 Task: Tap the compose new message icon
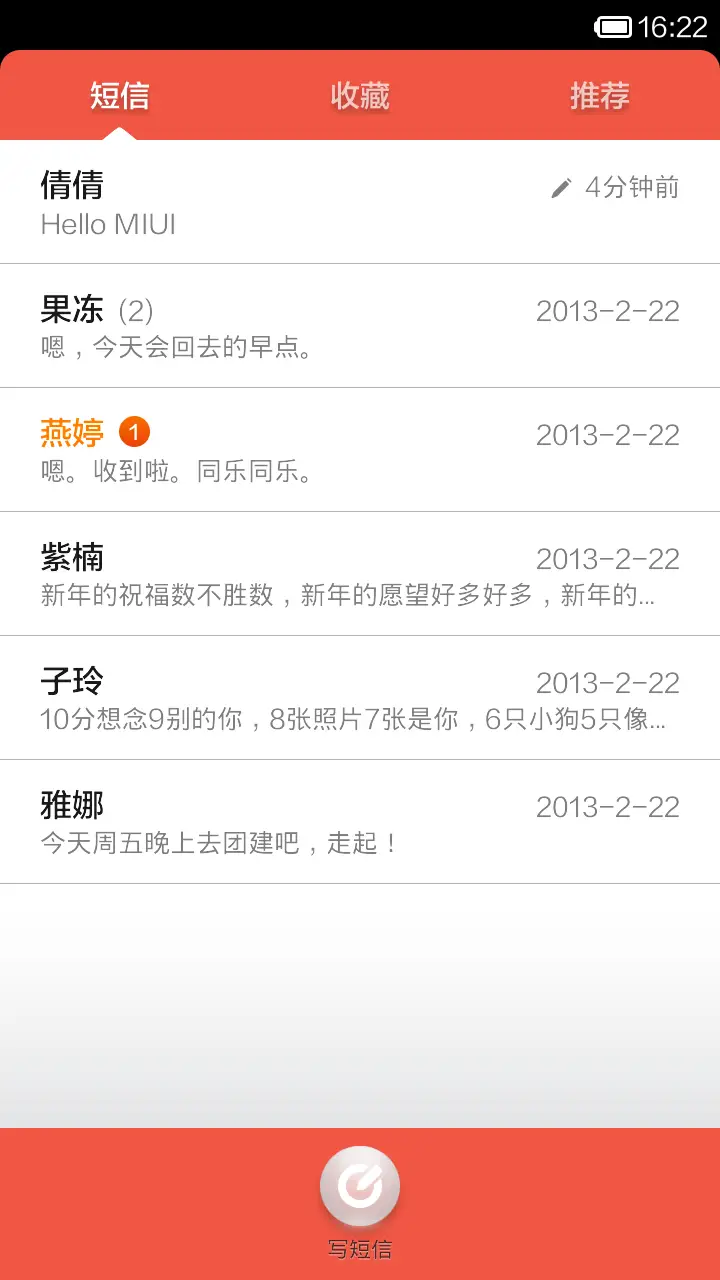pyautogui.click(x=359, y=1184)
